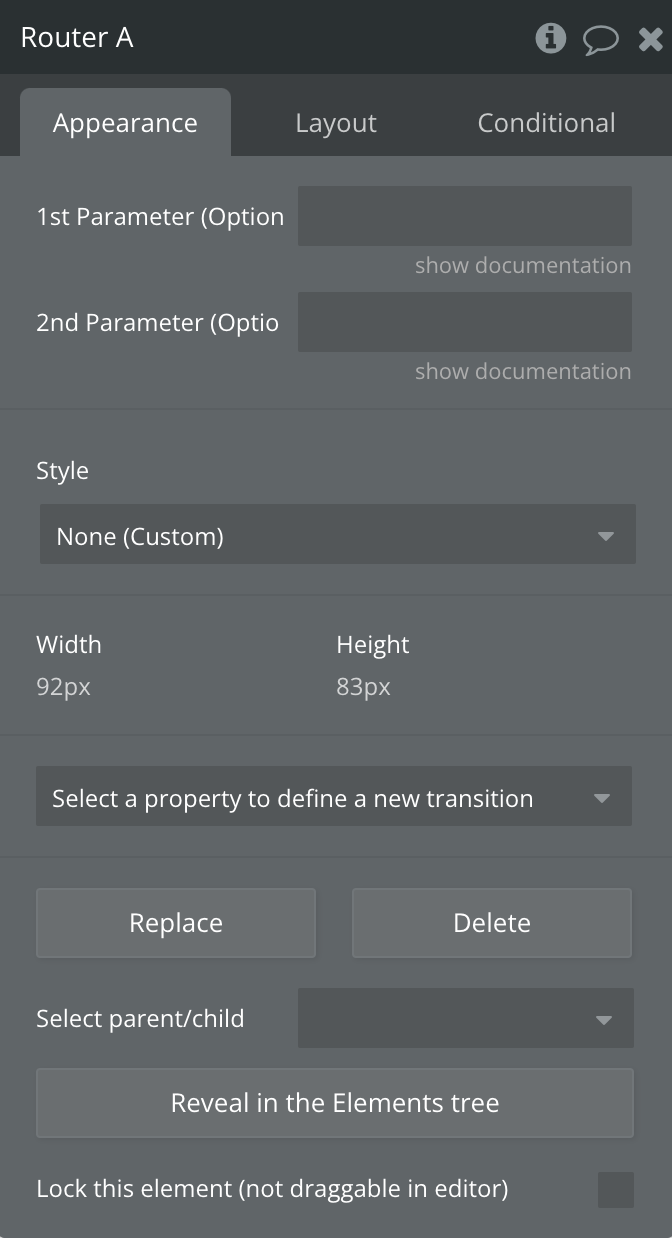Select the Appearance tab
The width and height of the screenshot is (672, 1238).
click(x=125, y=123)
